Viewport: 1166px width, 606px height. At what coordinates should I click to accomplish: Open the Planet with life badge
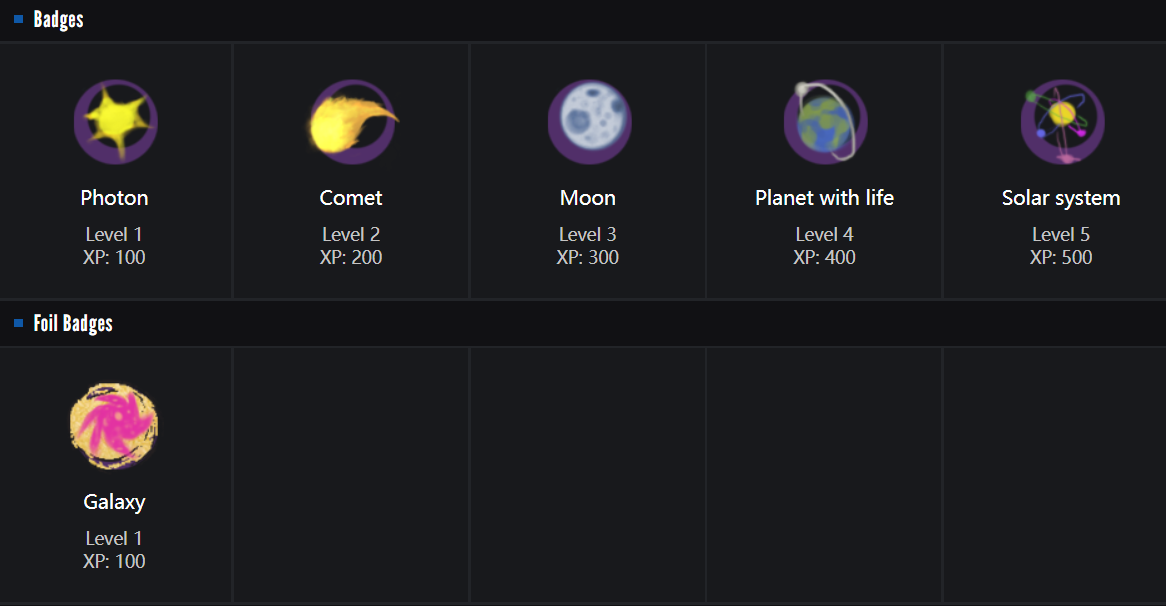[x=824, y=170]
